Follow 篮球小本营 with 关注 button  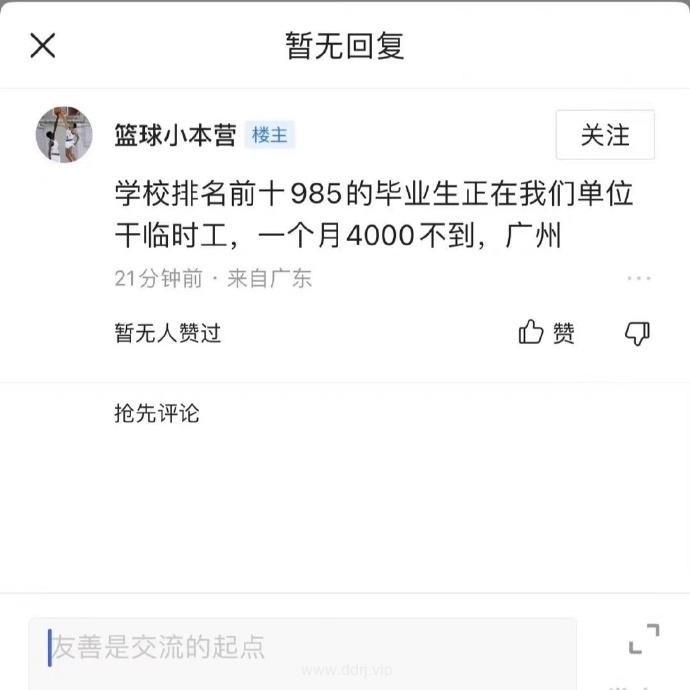tap(605, 135)
